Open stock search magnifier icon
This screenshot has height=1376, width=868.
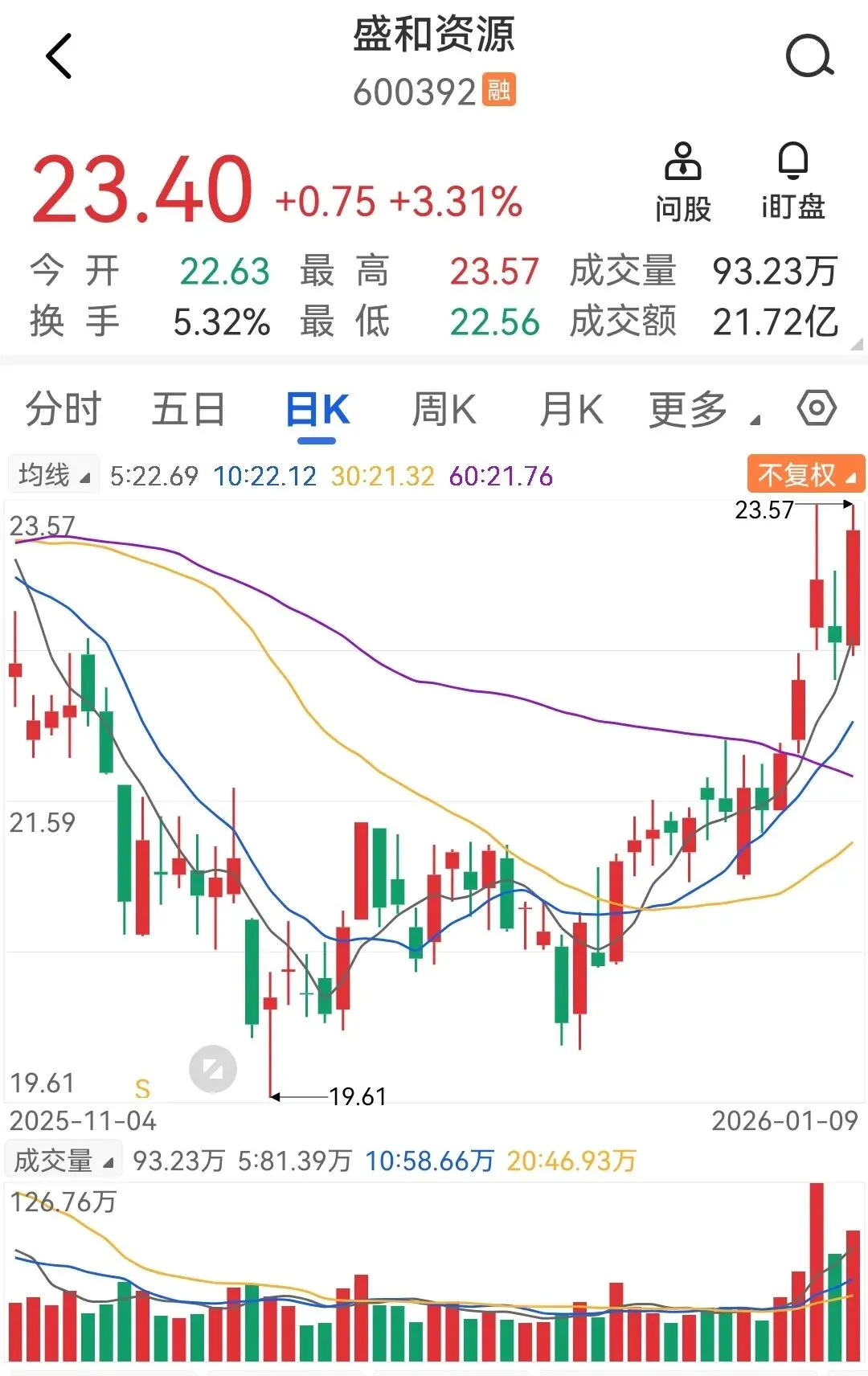pos(809,56)
